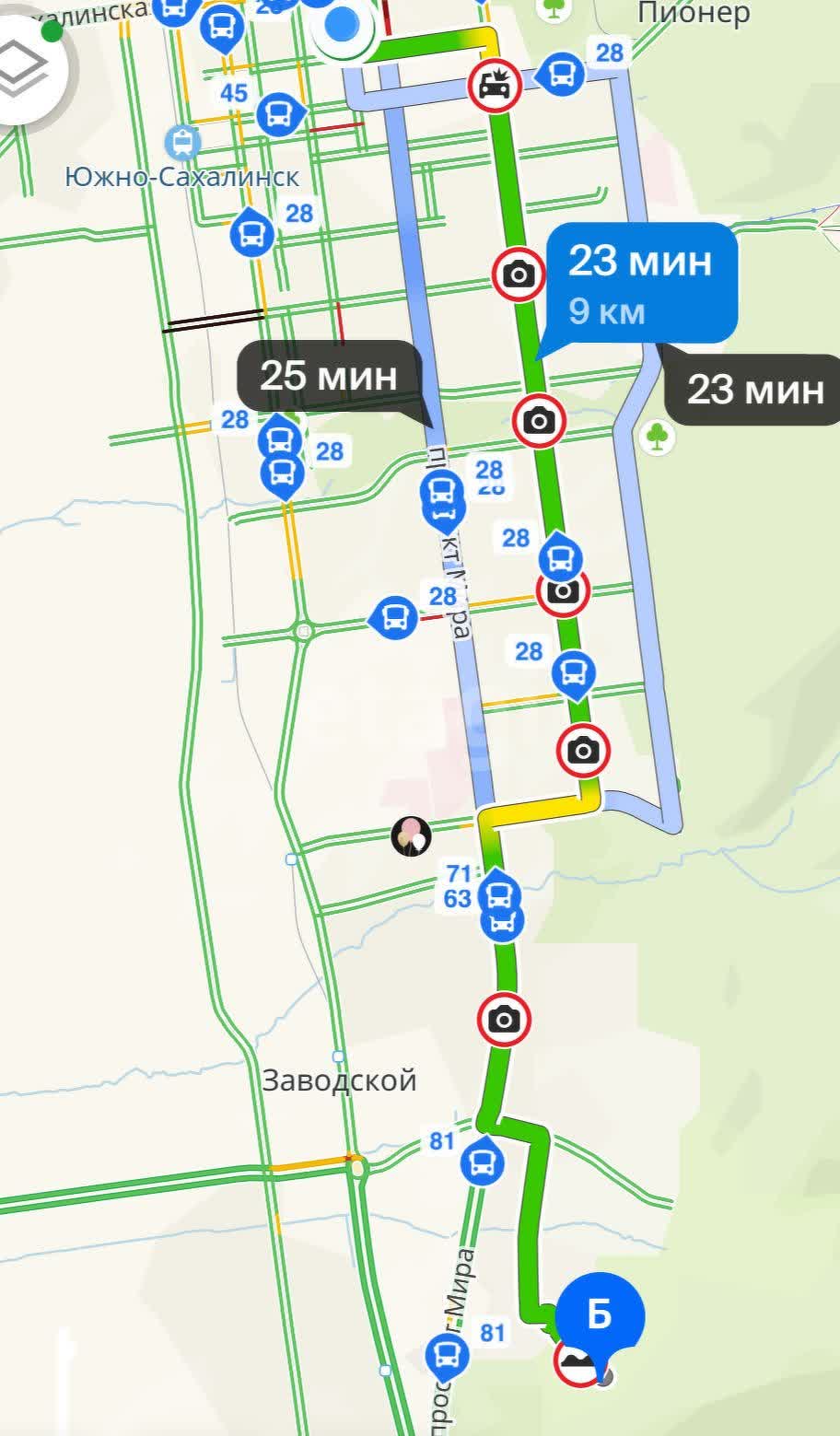The image size is (840, 1436).
Task: Select the dark 23 мин alternative route
Action: [754, 390]
